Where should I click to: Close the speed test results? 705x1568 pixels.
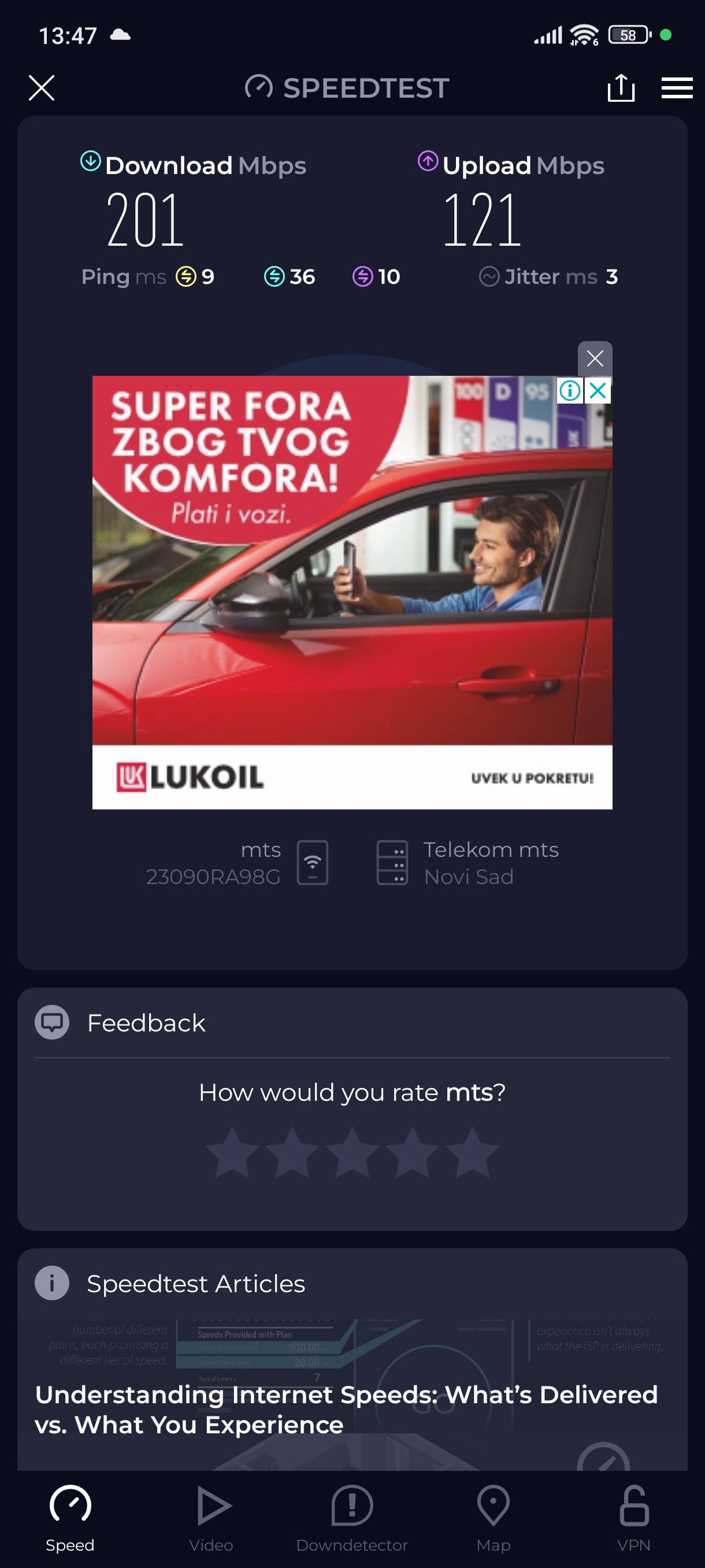tap(42, 88)
